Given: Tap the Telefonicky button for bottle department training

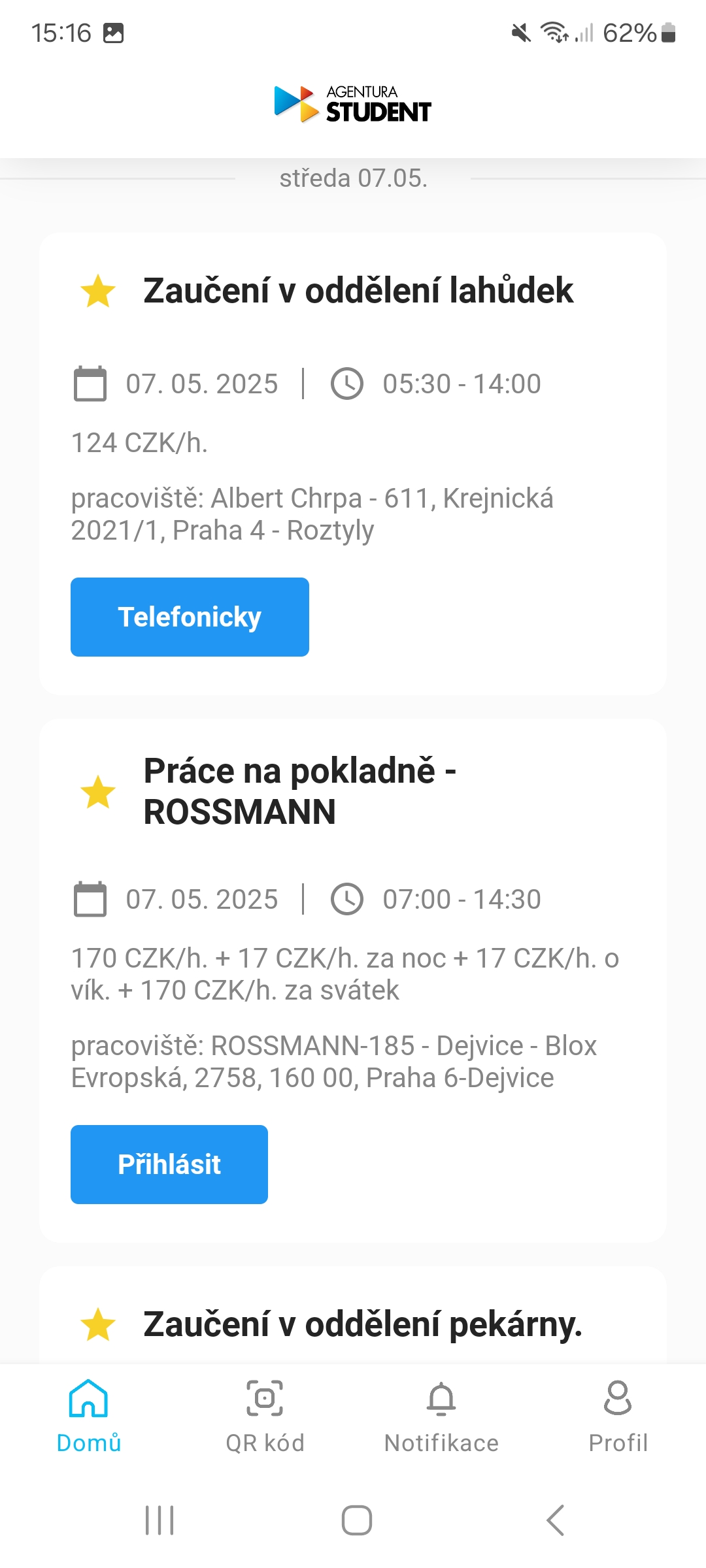Looking at the screenshot, I should (190, 617).
